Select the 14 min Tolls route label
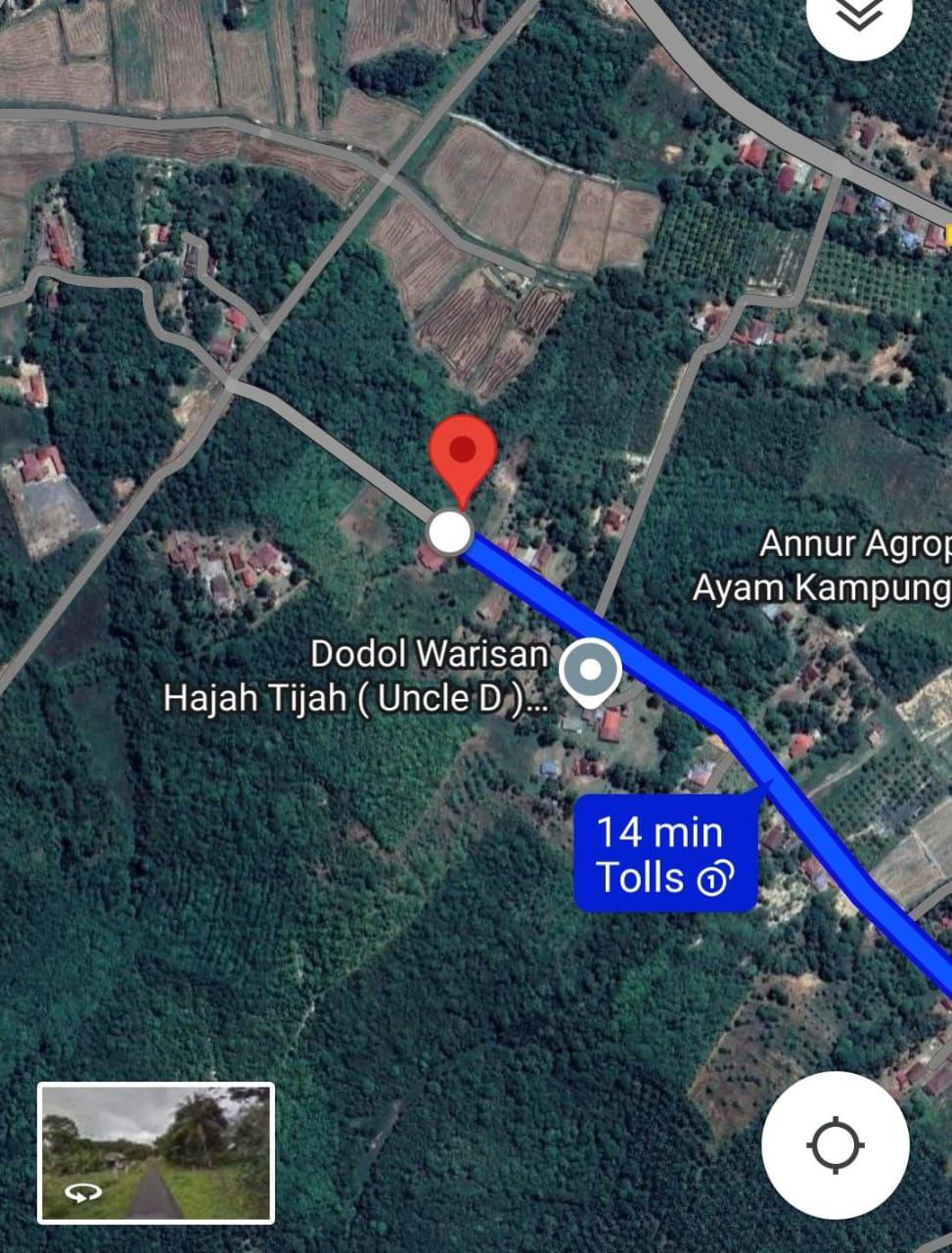 click(x=664, y=854)
